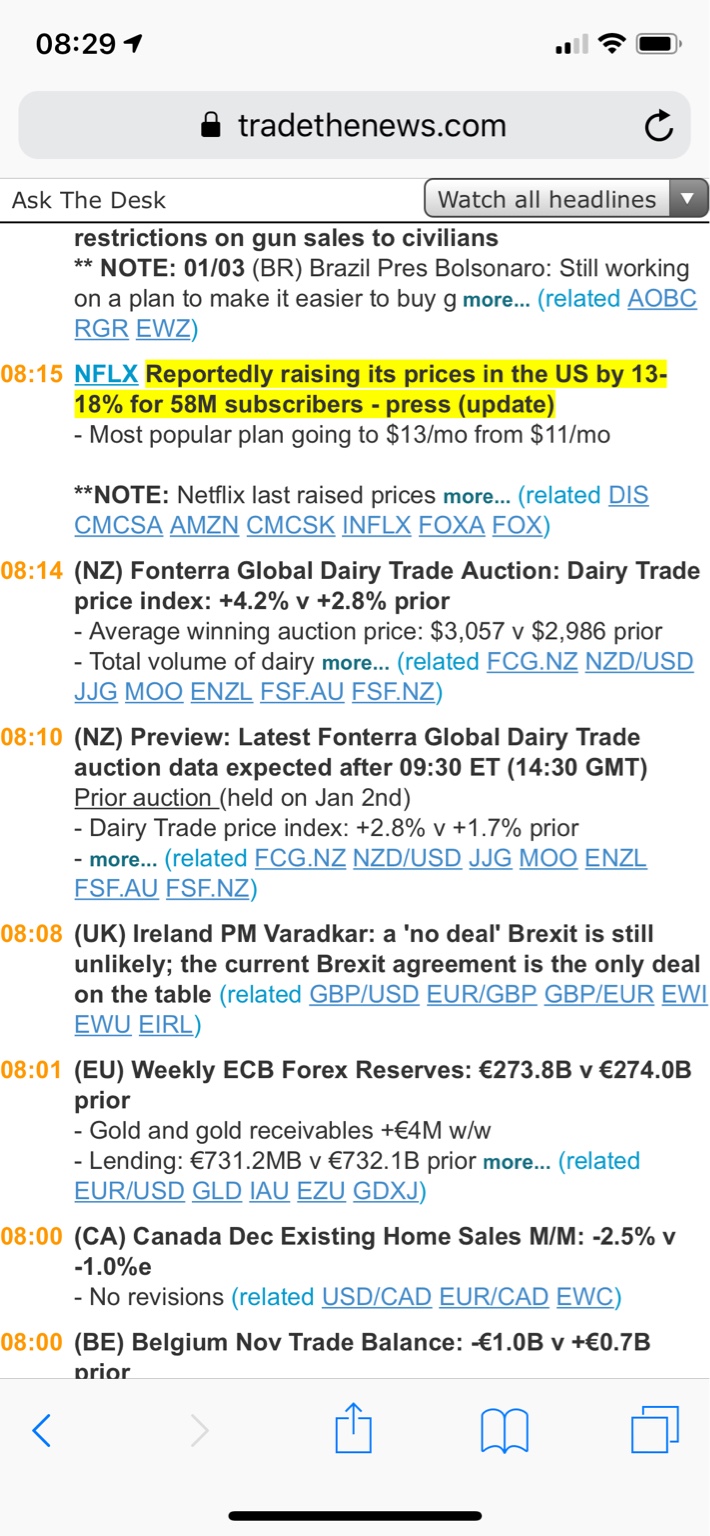Go back to the previous page
This screenshot has width=710, height=1536.
pos(41,1430)
